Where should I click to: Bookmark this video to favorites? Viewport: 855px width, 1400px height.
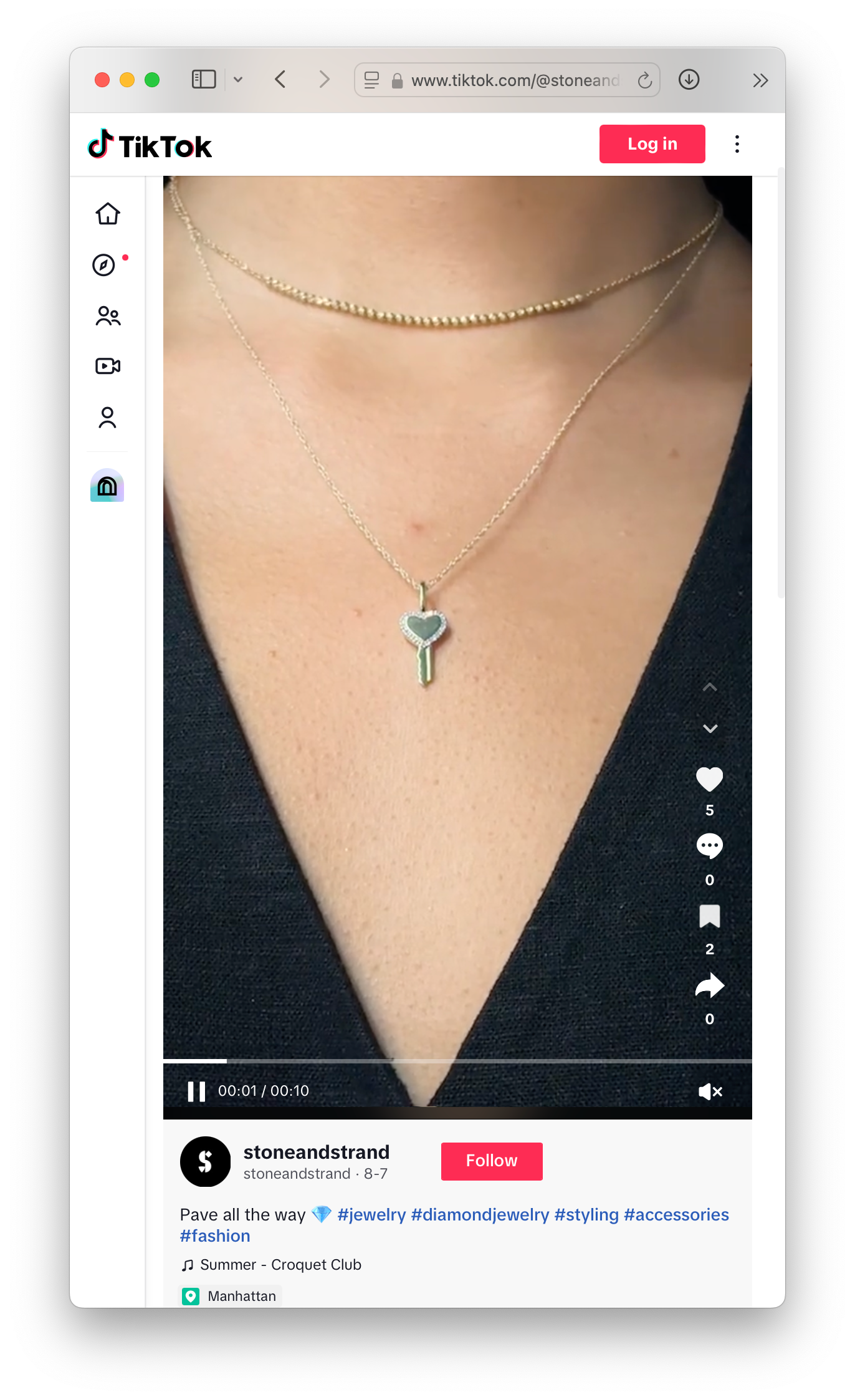click(x=709, y=916)
